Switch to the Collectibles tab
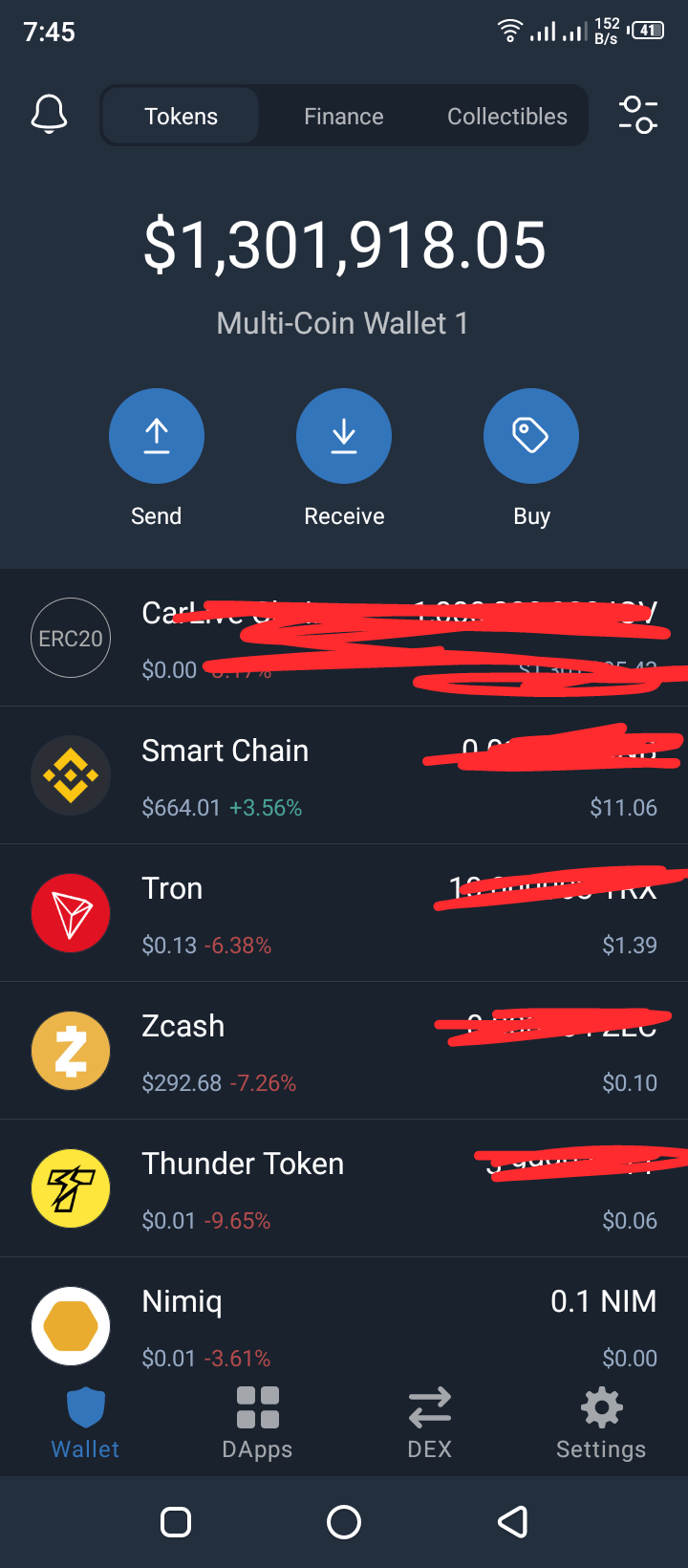688x1568 pixels. [x=506, y=117]
